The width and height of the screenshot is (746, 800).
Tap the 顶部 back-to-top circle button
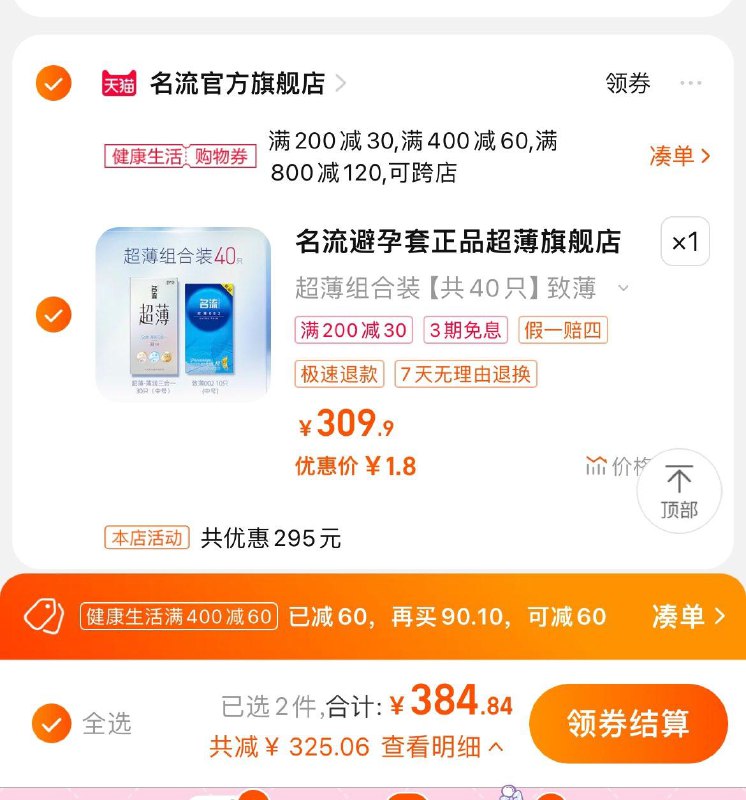coord(679,489)
